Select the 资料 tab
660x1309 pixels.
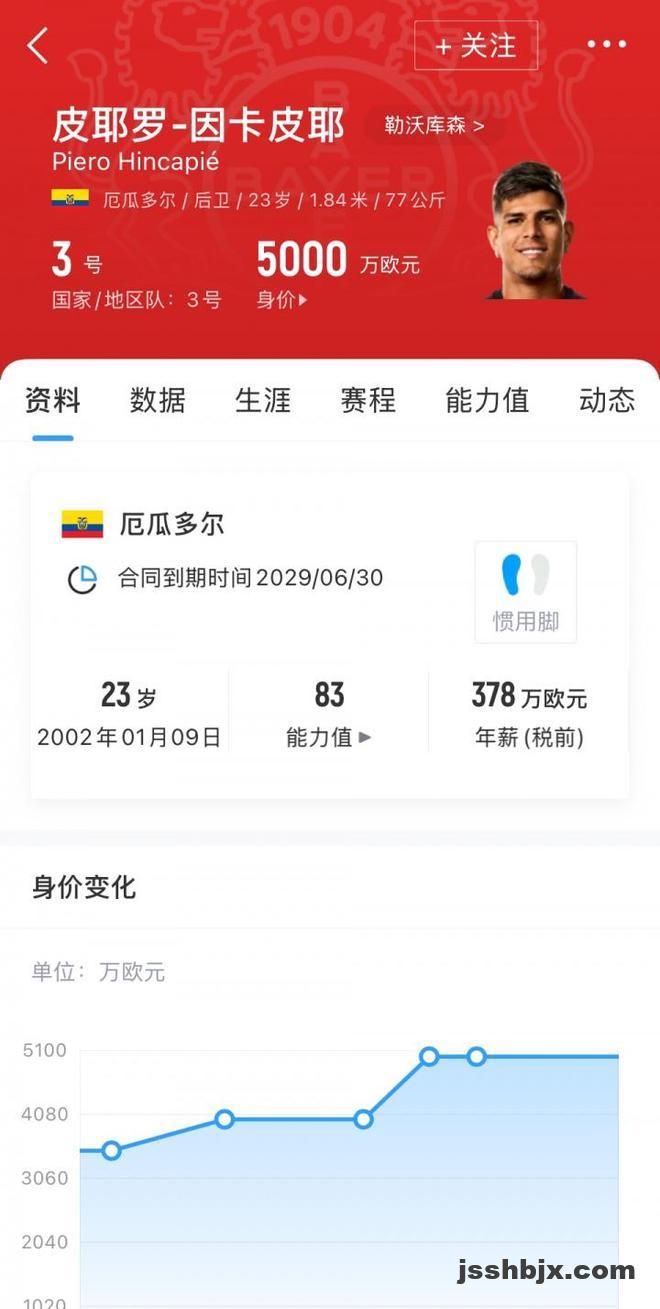click(x=52, y=401)
